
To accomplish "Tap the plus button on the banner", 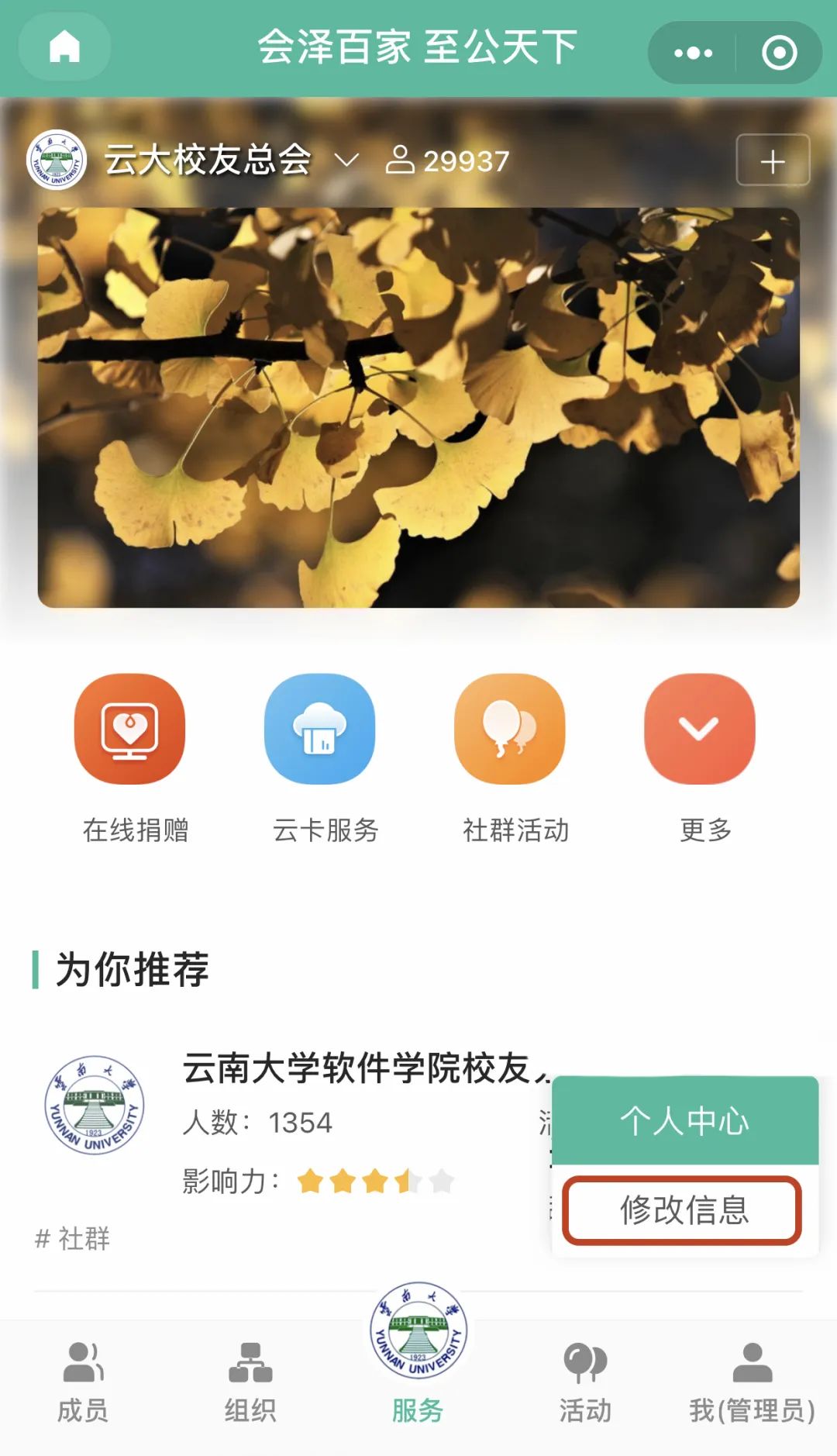I will click(x=772, y=160).
